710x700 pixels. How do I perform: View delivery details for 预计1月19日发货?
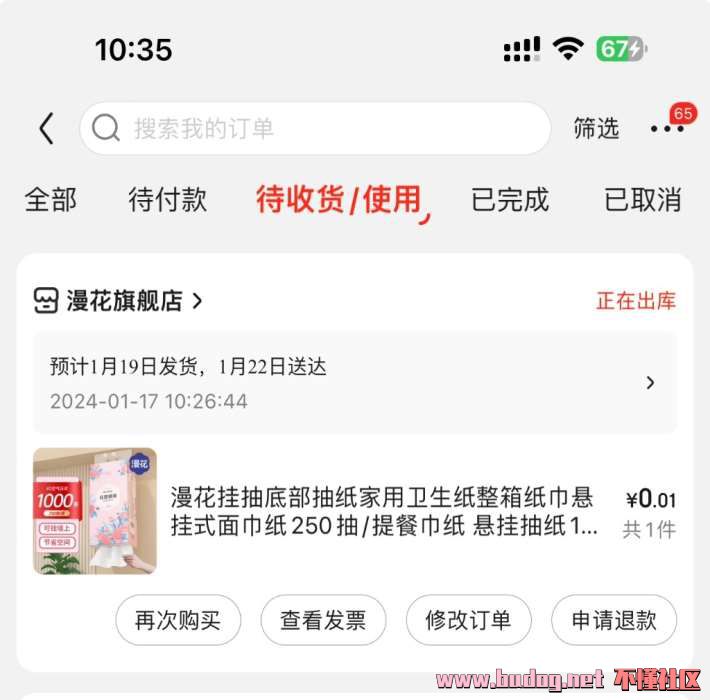click(x=354, y=383)
